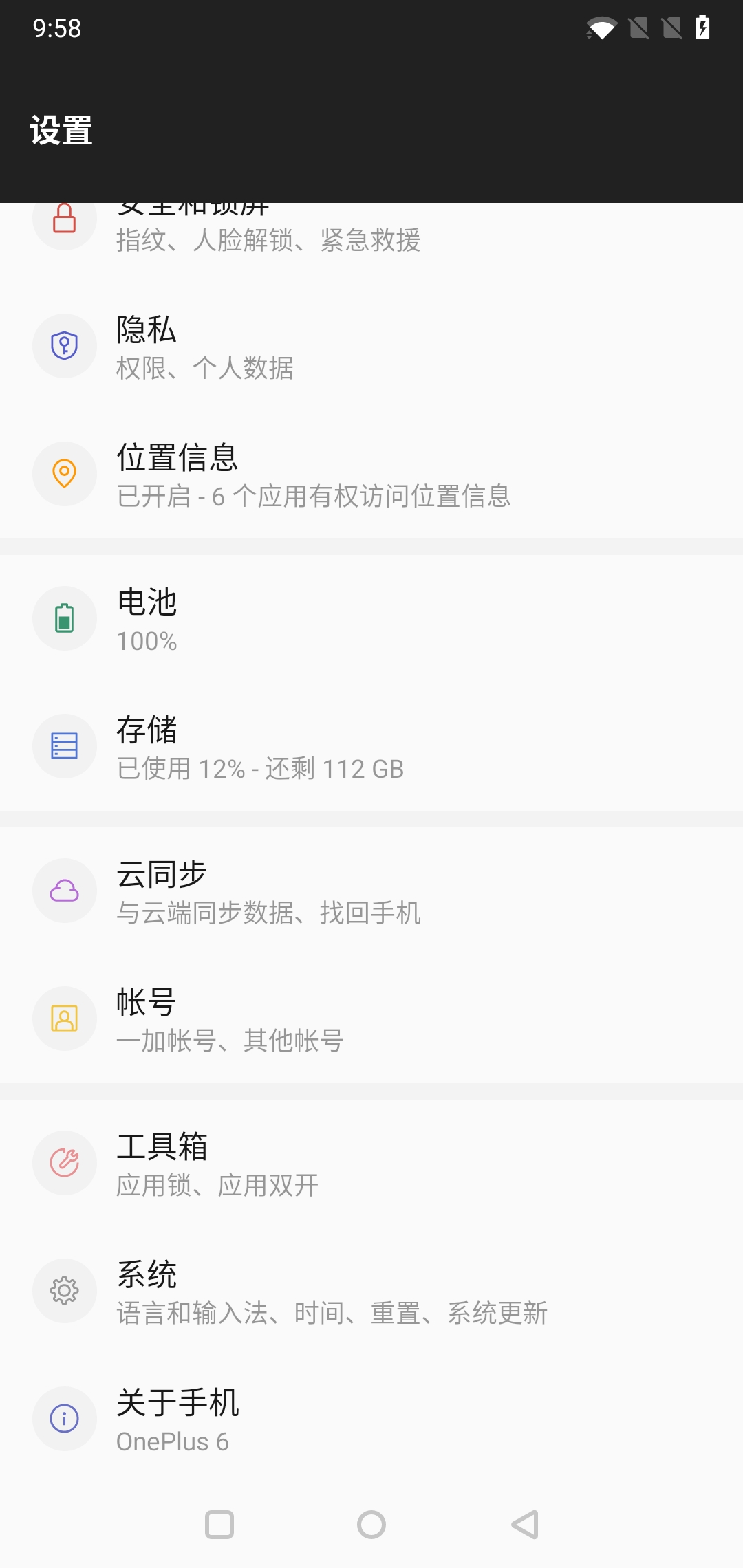The height and width of the screenshot is (1568, 743).
Task: Show recent apps
Action: tap(219, 1525)
